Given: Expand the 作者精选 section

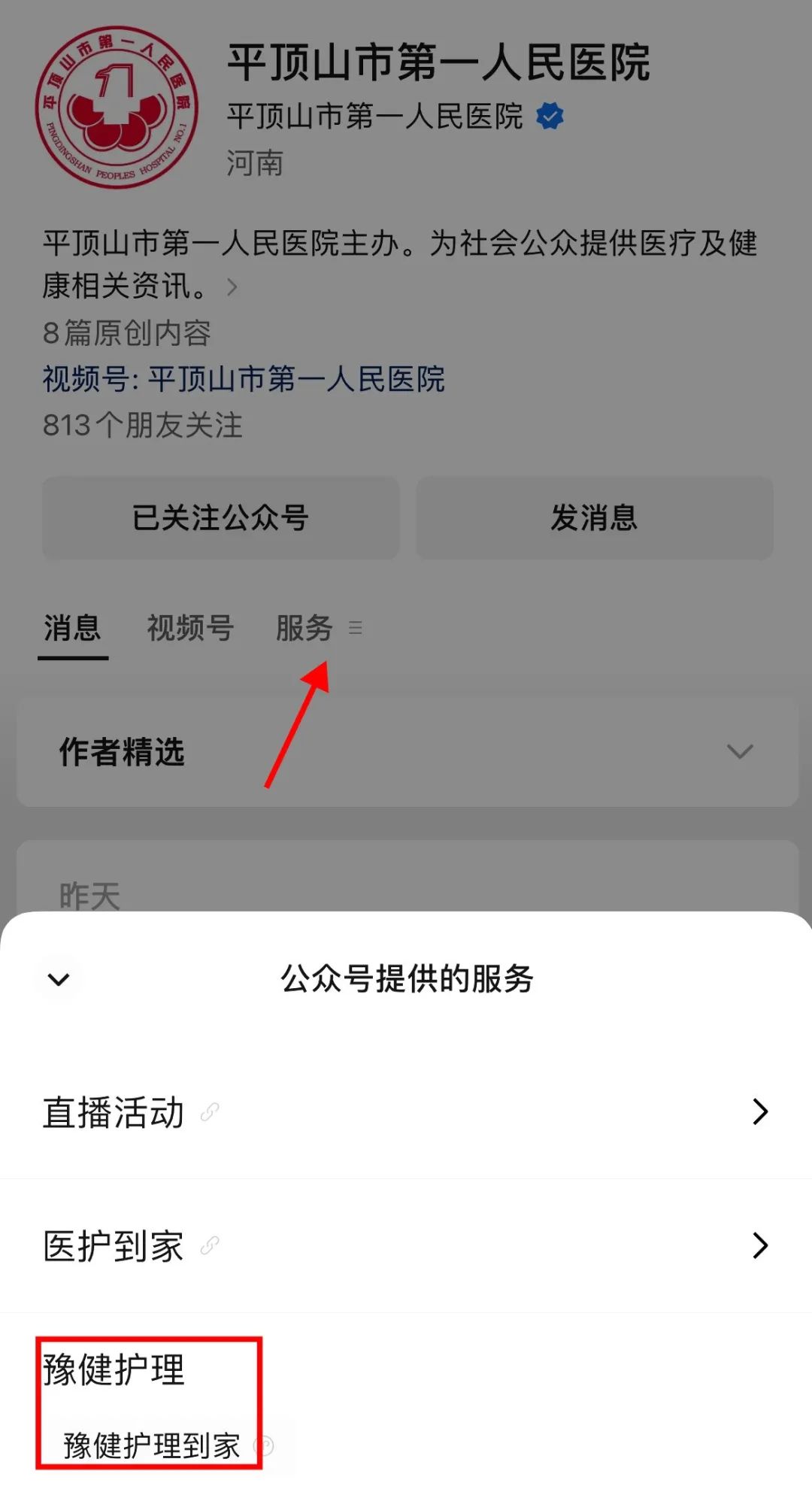Looking at the screenshot, I should pyautogui.click(x=408, y=751).
